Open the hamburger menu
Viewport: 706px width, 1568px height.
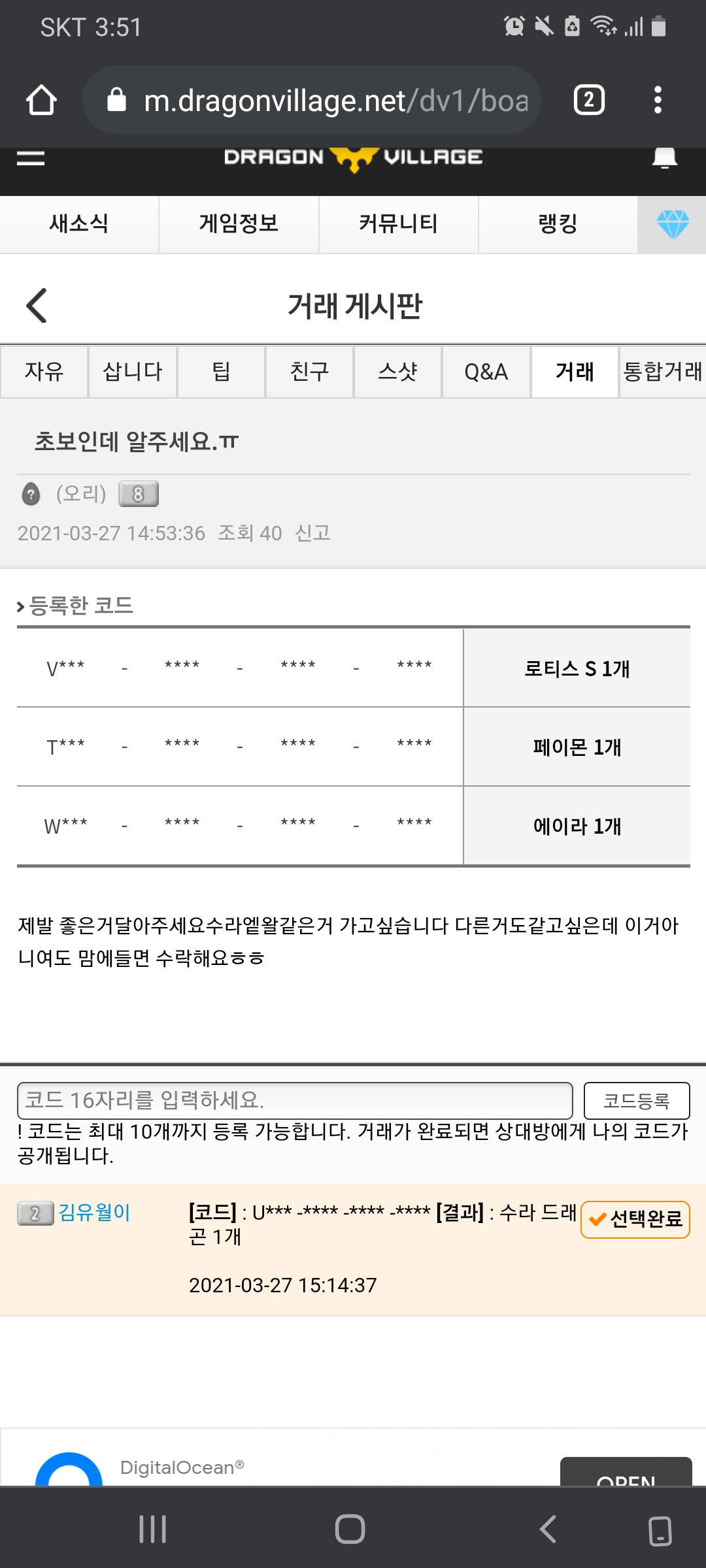point(31,157)
